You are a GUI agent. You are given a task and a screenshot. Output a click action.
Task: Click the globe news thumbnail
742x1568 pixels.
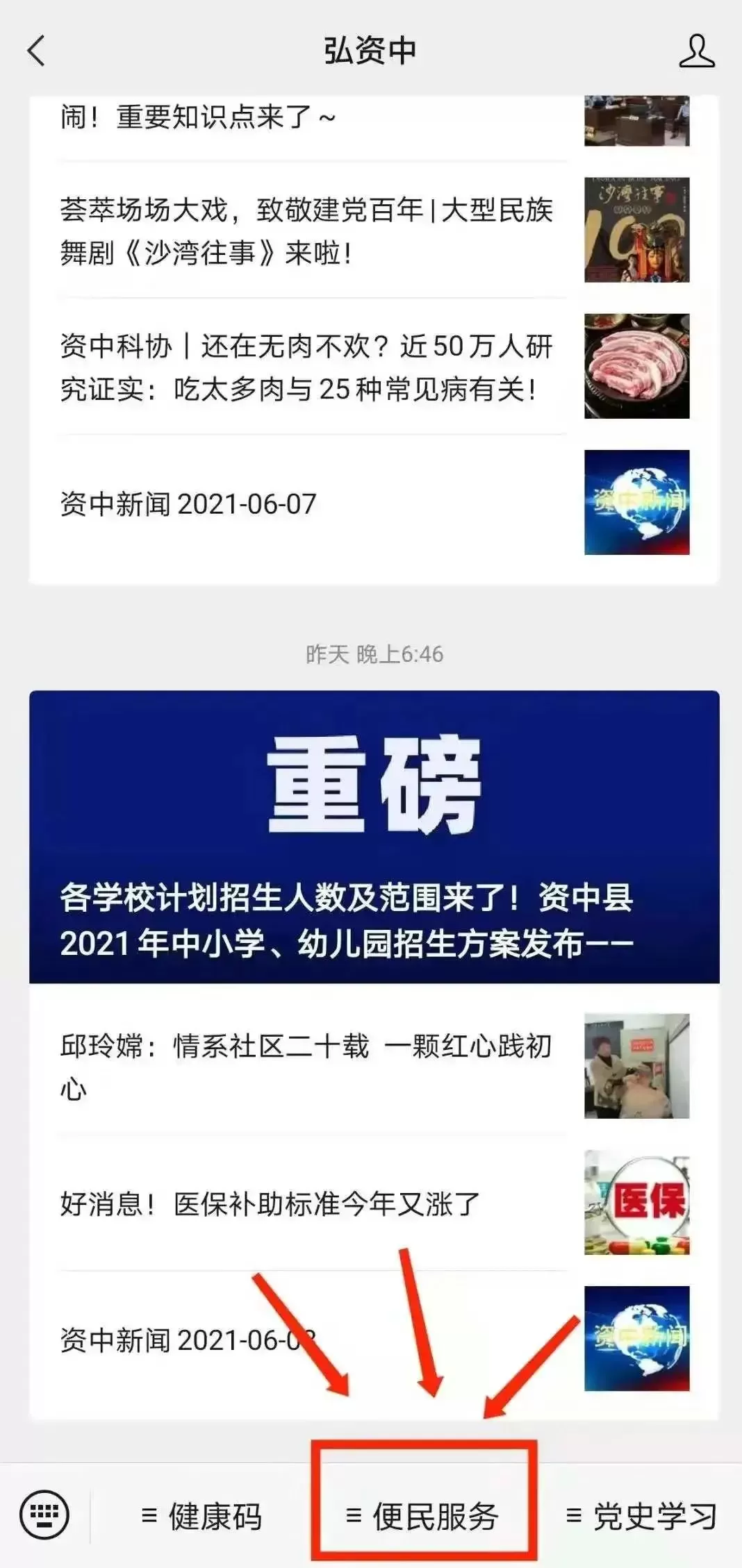click(x=637, y=503)
